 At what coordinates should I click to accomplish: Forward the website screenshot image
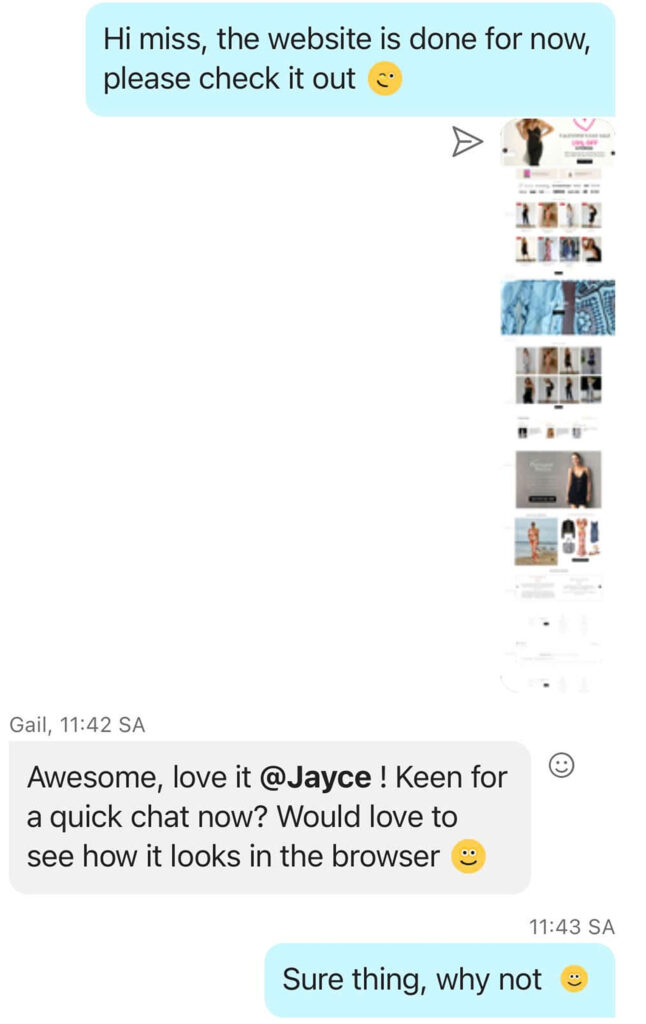pos(466,143)
